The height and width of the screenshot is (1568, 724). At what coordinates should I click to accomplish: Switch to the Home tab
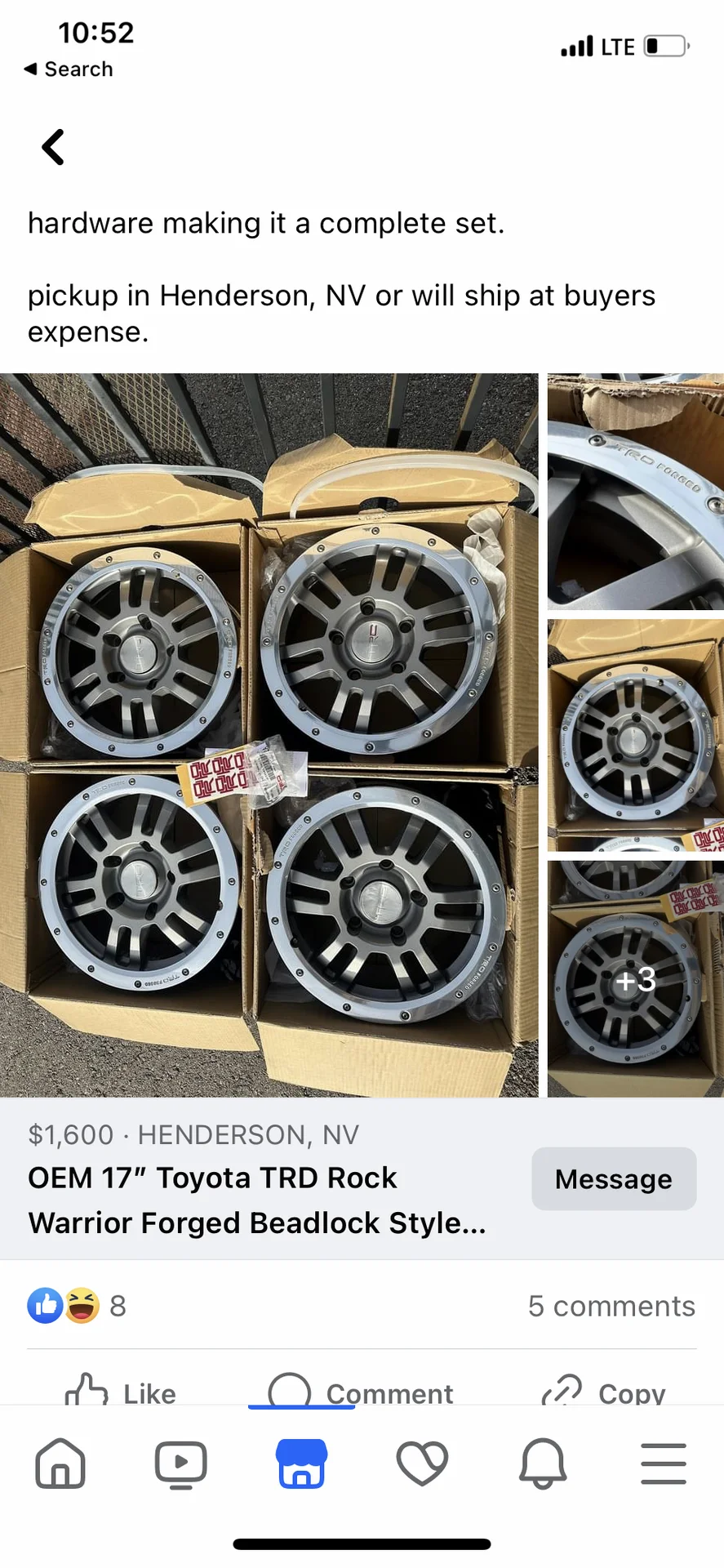(60, 1463)
